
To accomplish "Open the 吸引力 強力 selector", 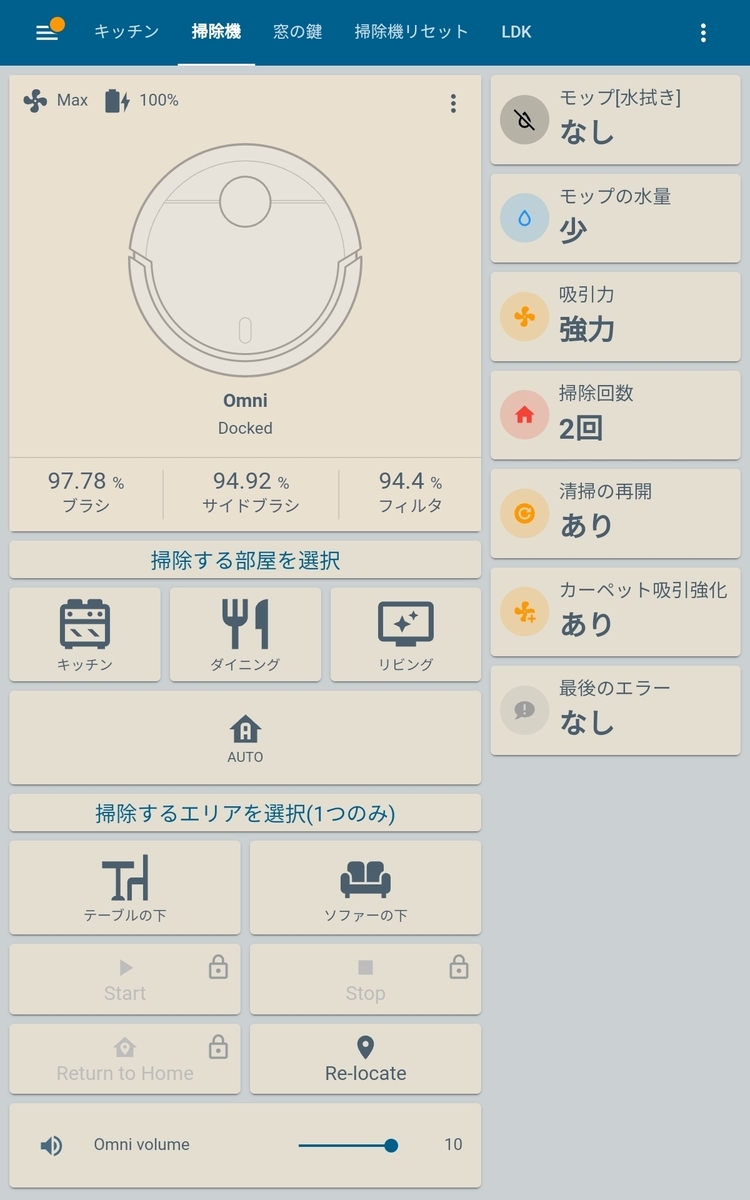I will tap(615, 316).
